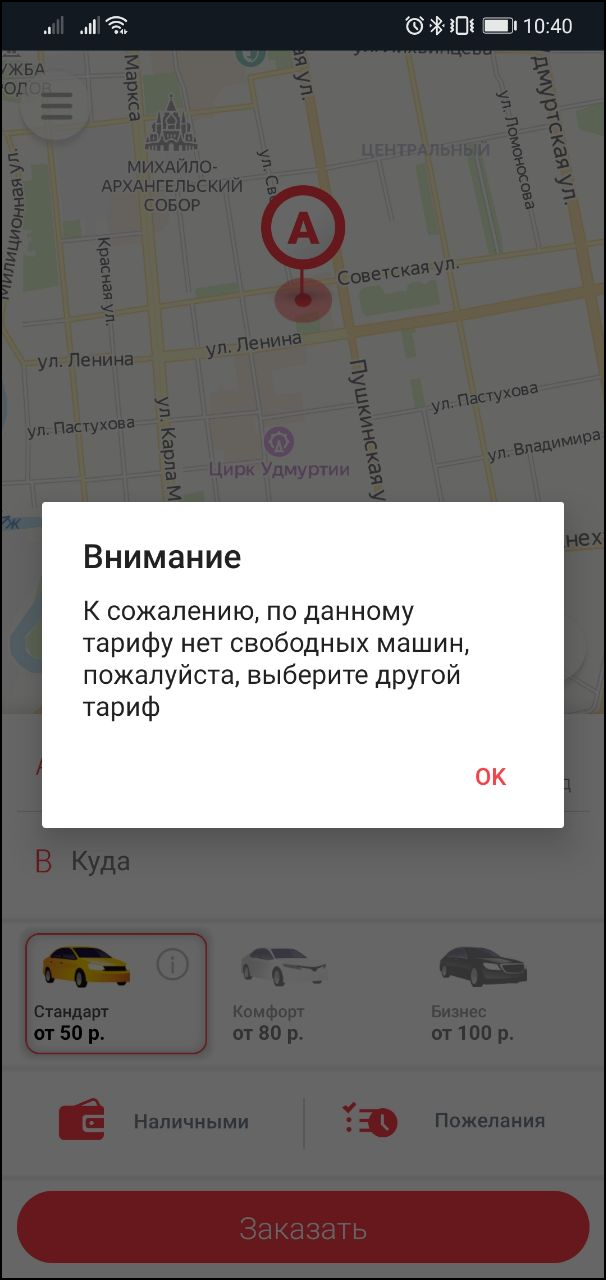Tap the Заказать order button
This screenshot has height=1280, width=606.
point(302,1228)
